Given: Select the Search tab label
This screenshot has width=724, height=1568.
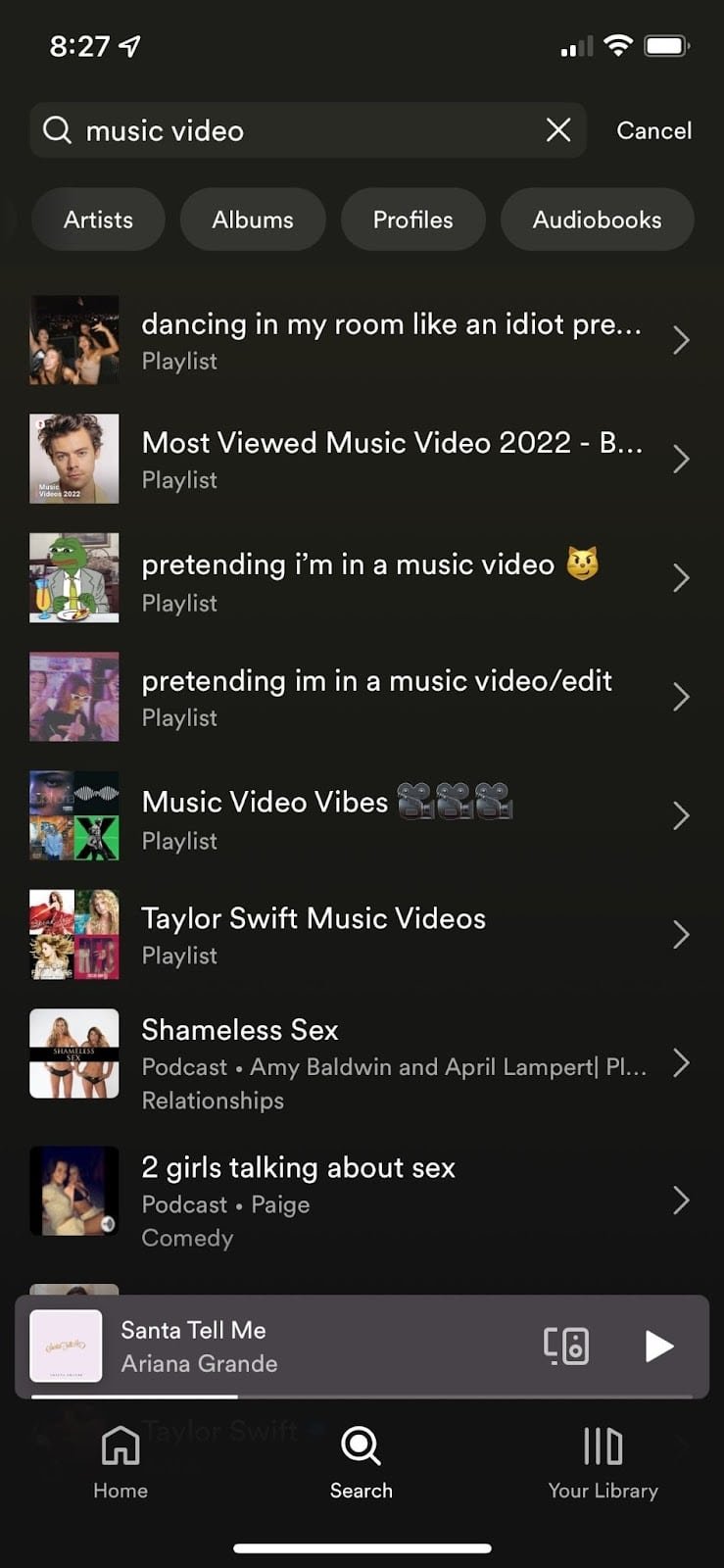Looking at the screenshot, I should 361,1491.
